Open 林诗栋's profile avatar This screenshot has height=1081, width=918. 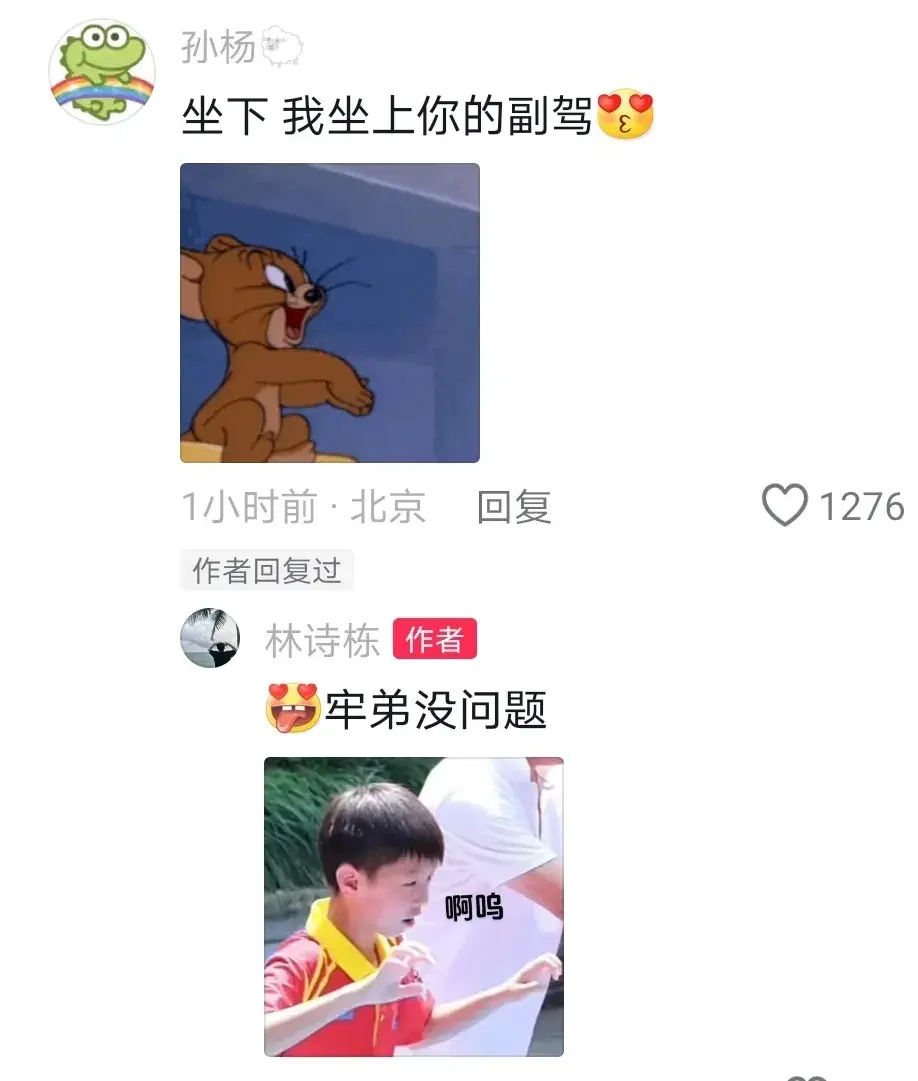tap(210, 638)
